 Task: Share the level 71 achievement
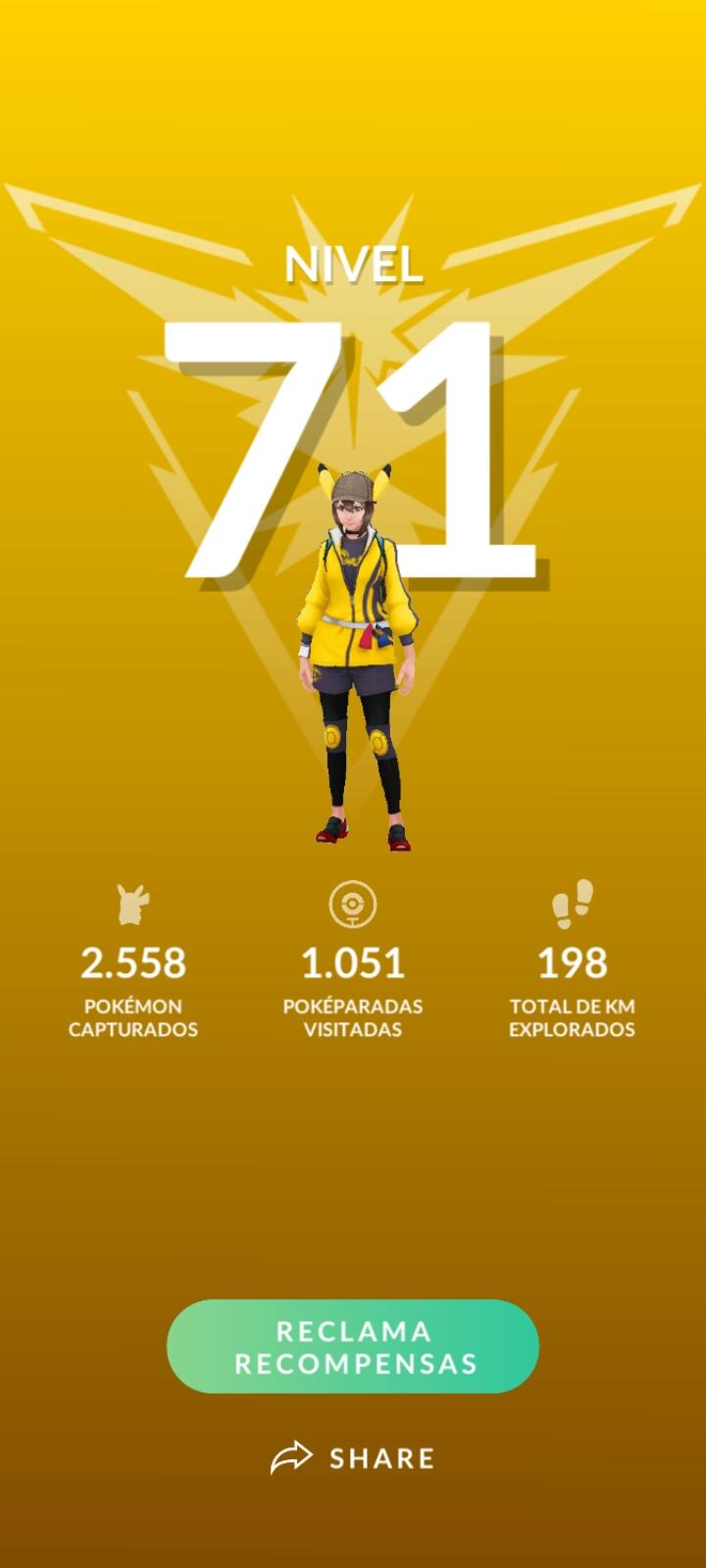pos(353,1458)
